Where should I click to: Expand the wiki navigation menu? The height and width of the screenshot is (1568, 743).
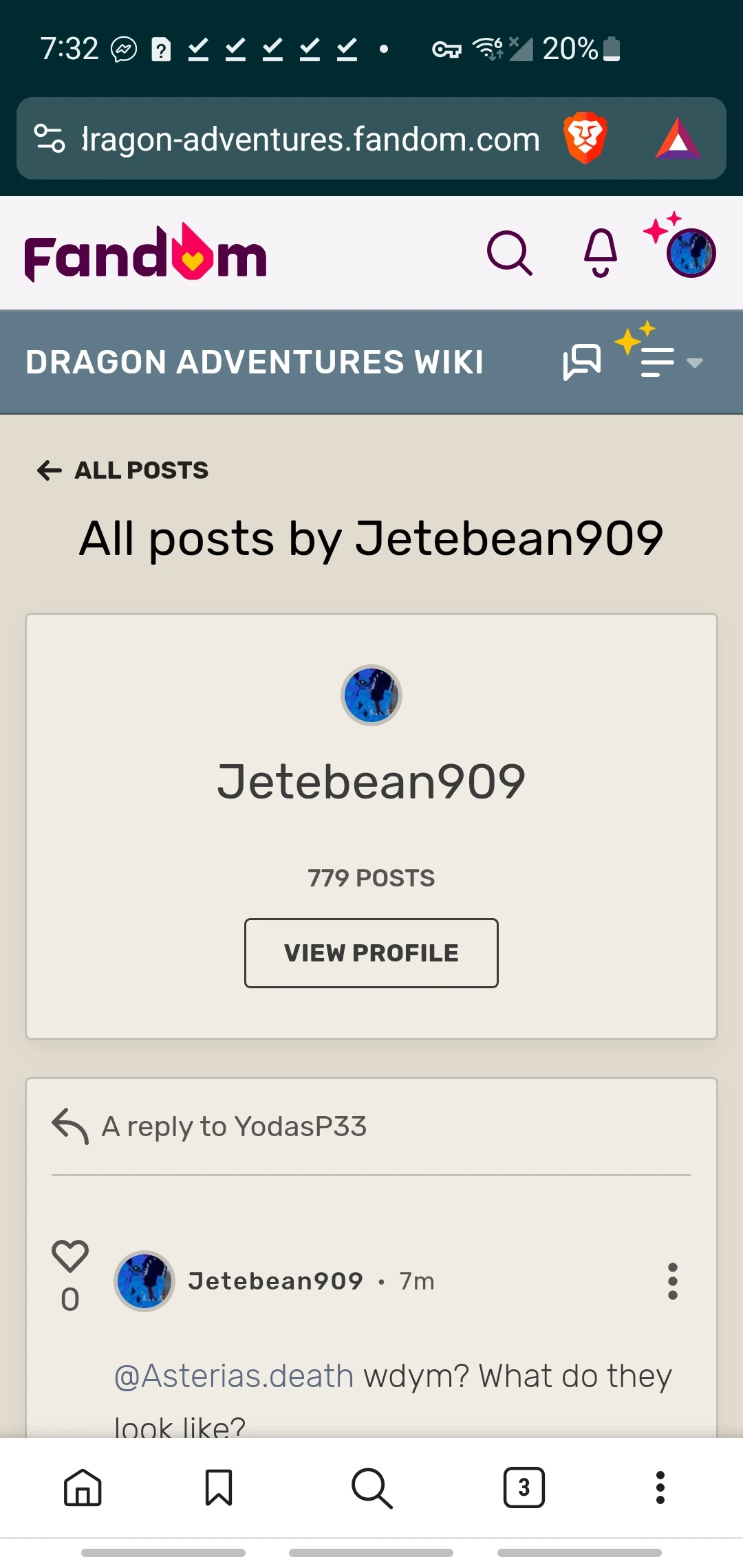[x=669, y=362]
